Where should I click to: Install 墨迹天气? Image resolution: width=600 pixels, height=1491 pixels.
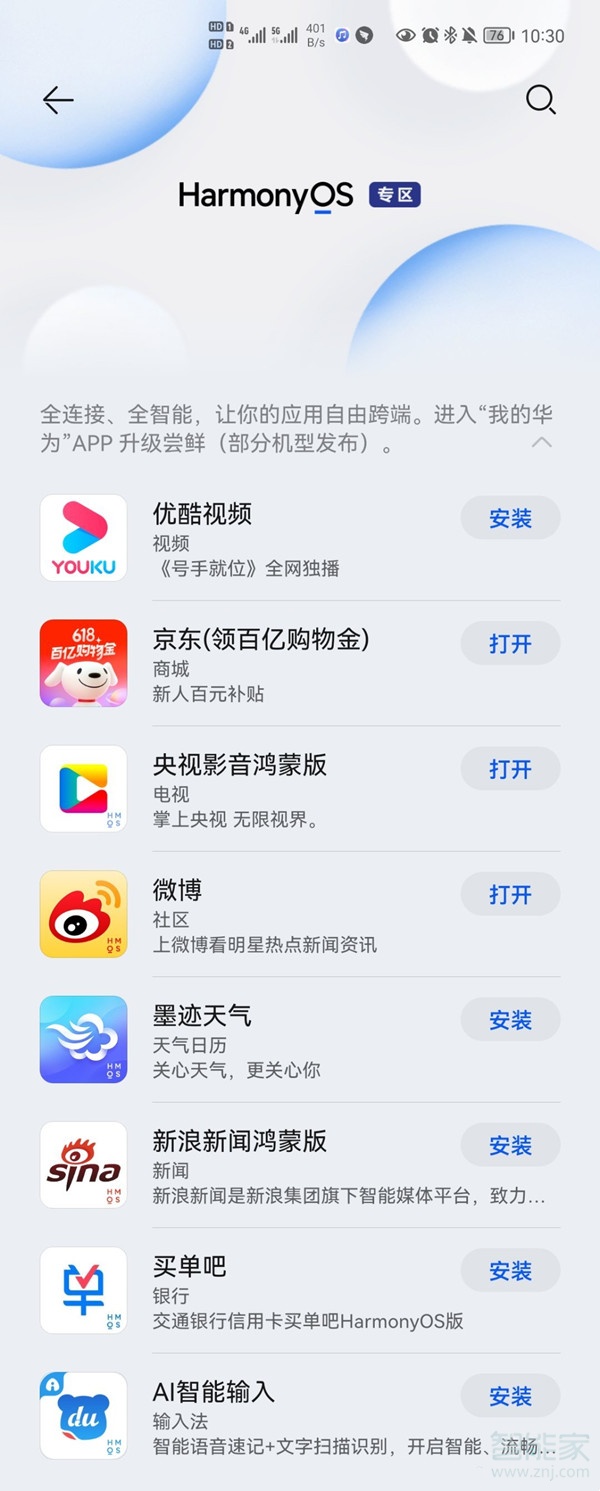[x=510, y=1020]
